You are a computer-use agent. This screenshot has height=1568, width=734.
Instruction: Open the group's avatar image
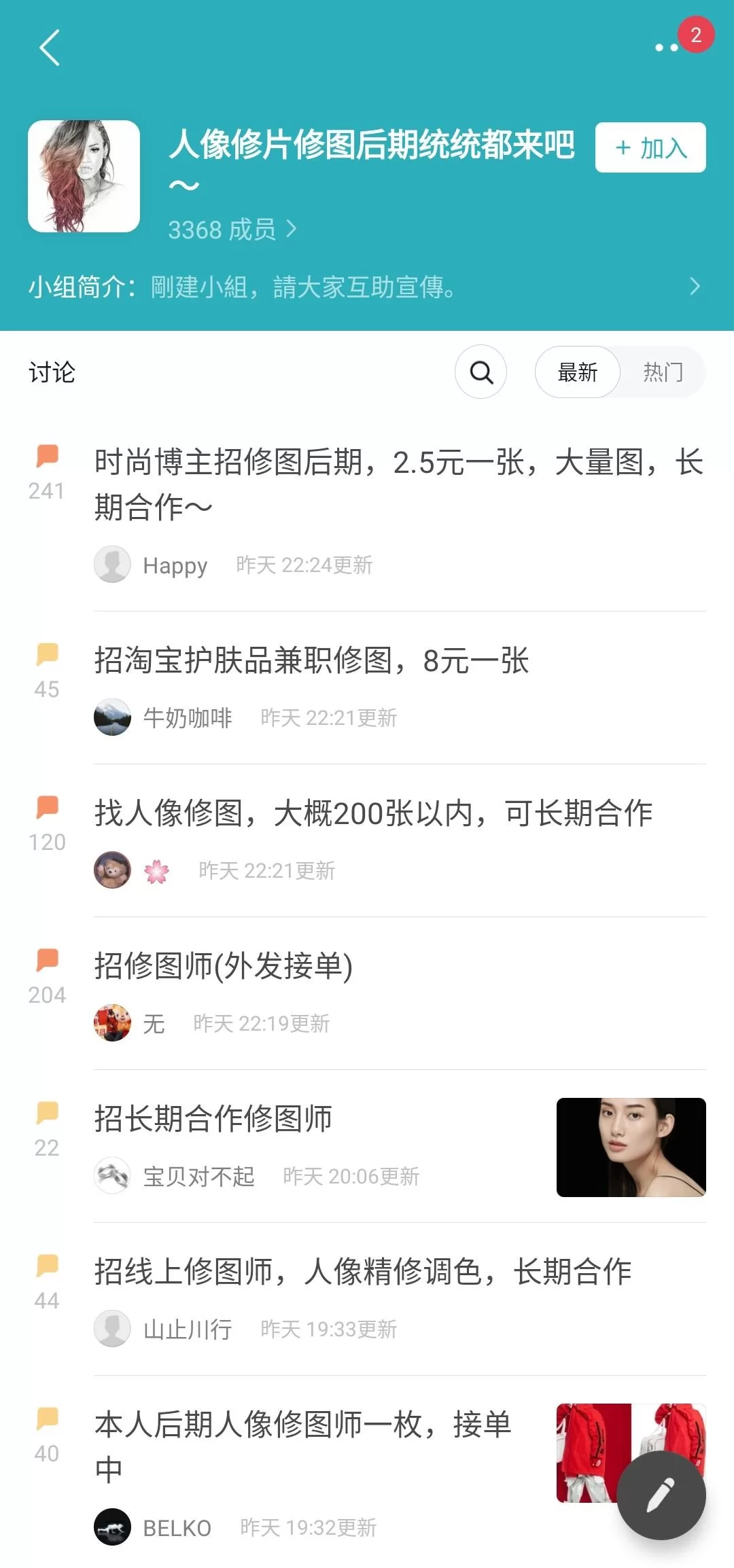84,177
